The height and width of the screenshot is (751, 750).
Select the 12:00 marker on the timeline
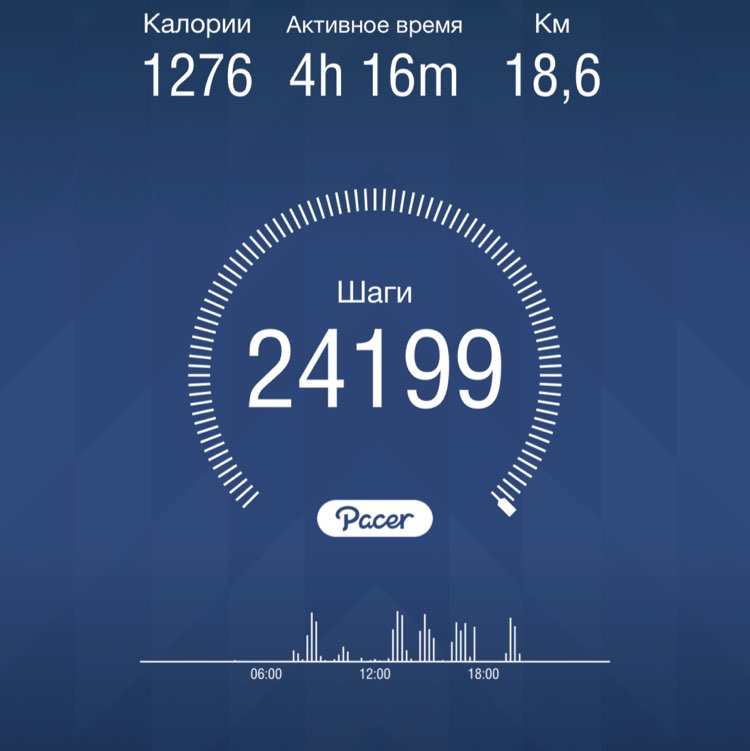click(374, 673)
